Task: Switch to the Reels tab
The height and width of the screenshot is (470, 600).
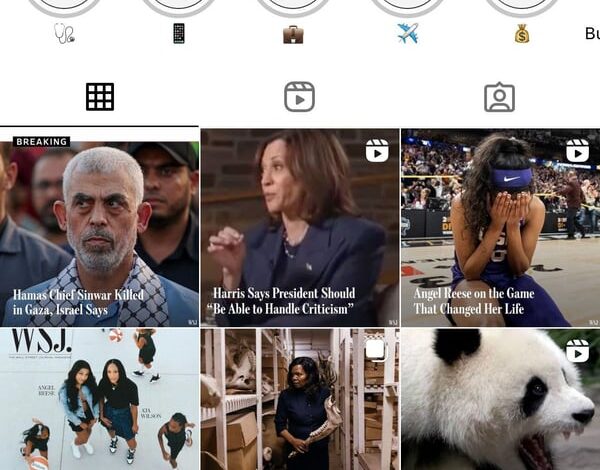Action: click(299, 97)
